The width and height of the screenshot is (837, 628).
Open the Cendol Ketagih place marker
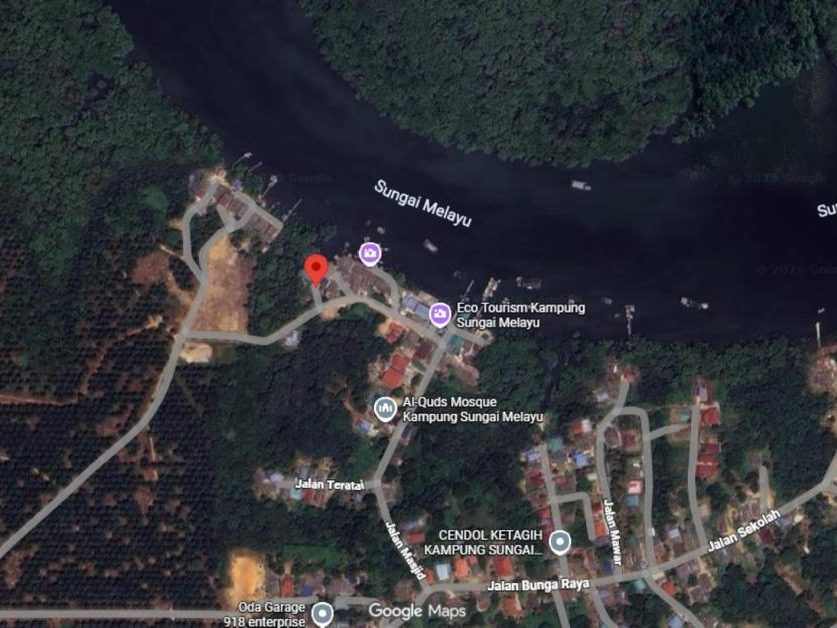[560, 543]
